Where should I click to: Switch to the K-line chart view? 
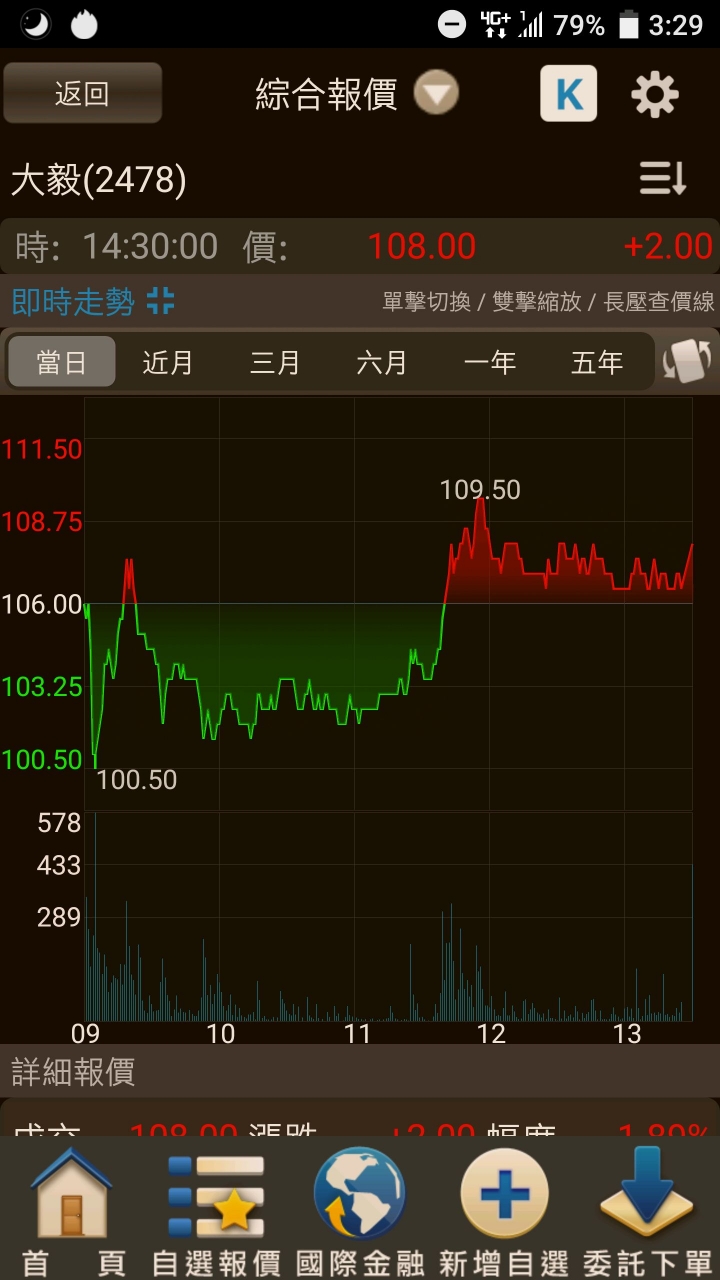568,94
